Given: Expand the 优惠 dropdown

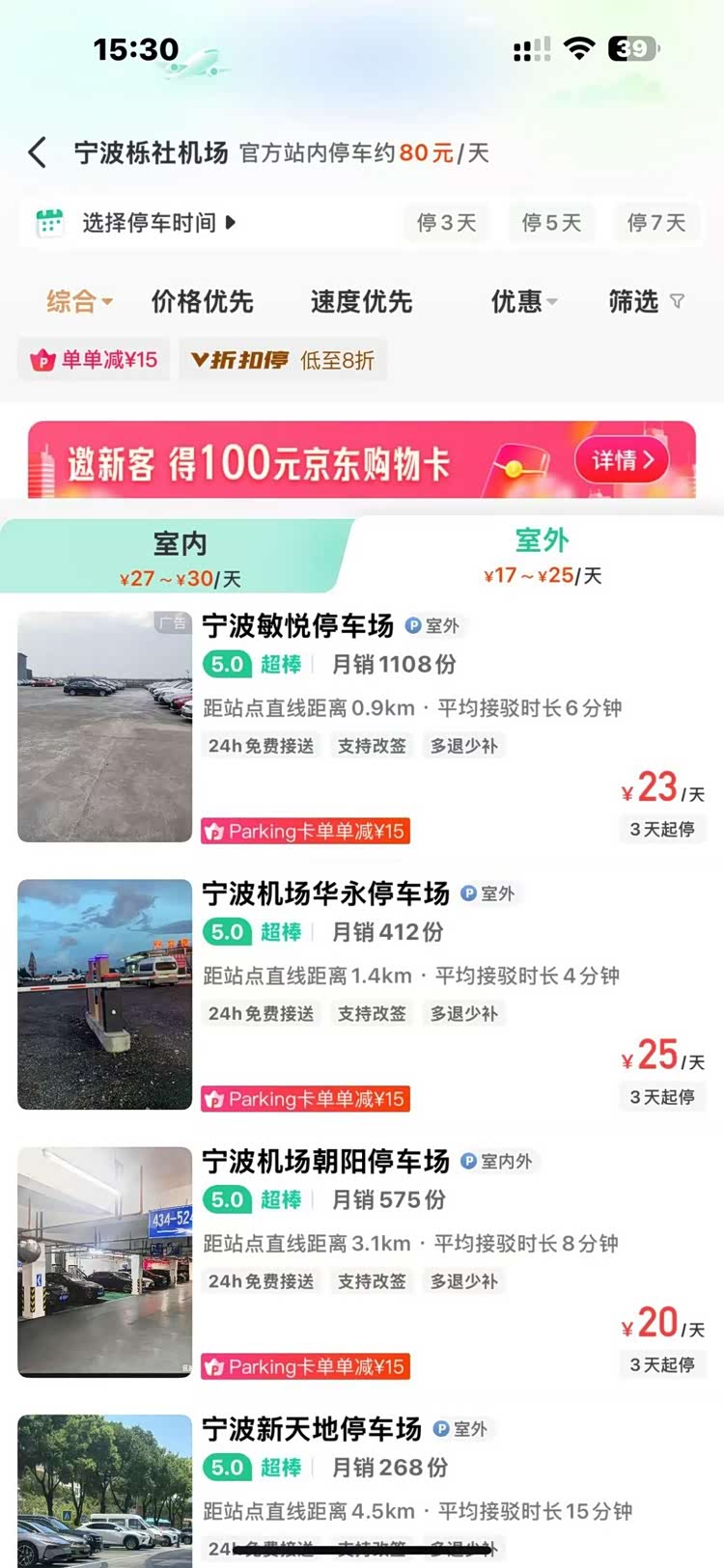Looking at the screenshot, I should coord(523,302).
